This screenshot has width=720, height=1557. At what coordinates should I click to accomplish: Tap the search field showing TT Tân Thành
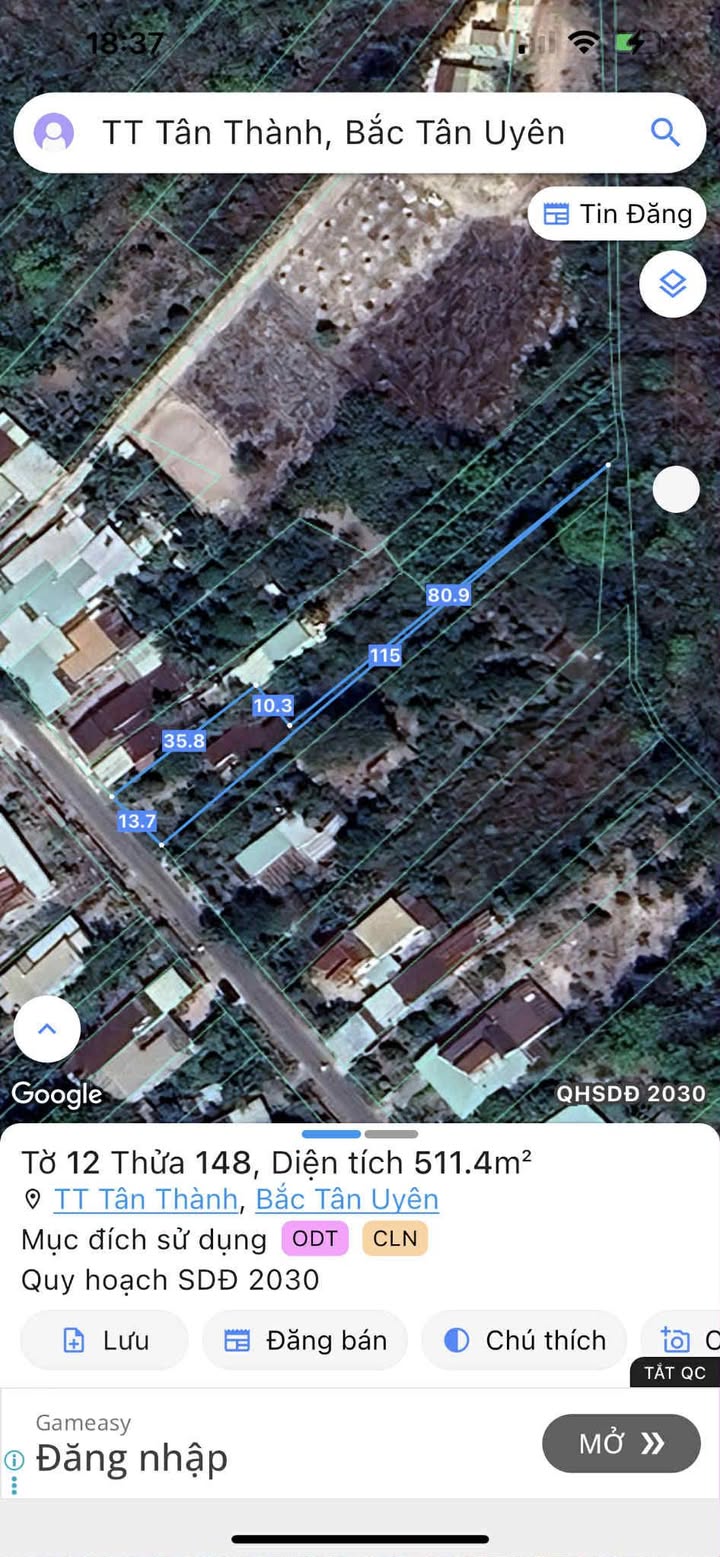click(x=335, y=133)
